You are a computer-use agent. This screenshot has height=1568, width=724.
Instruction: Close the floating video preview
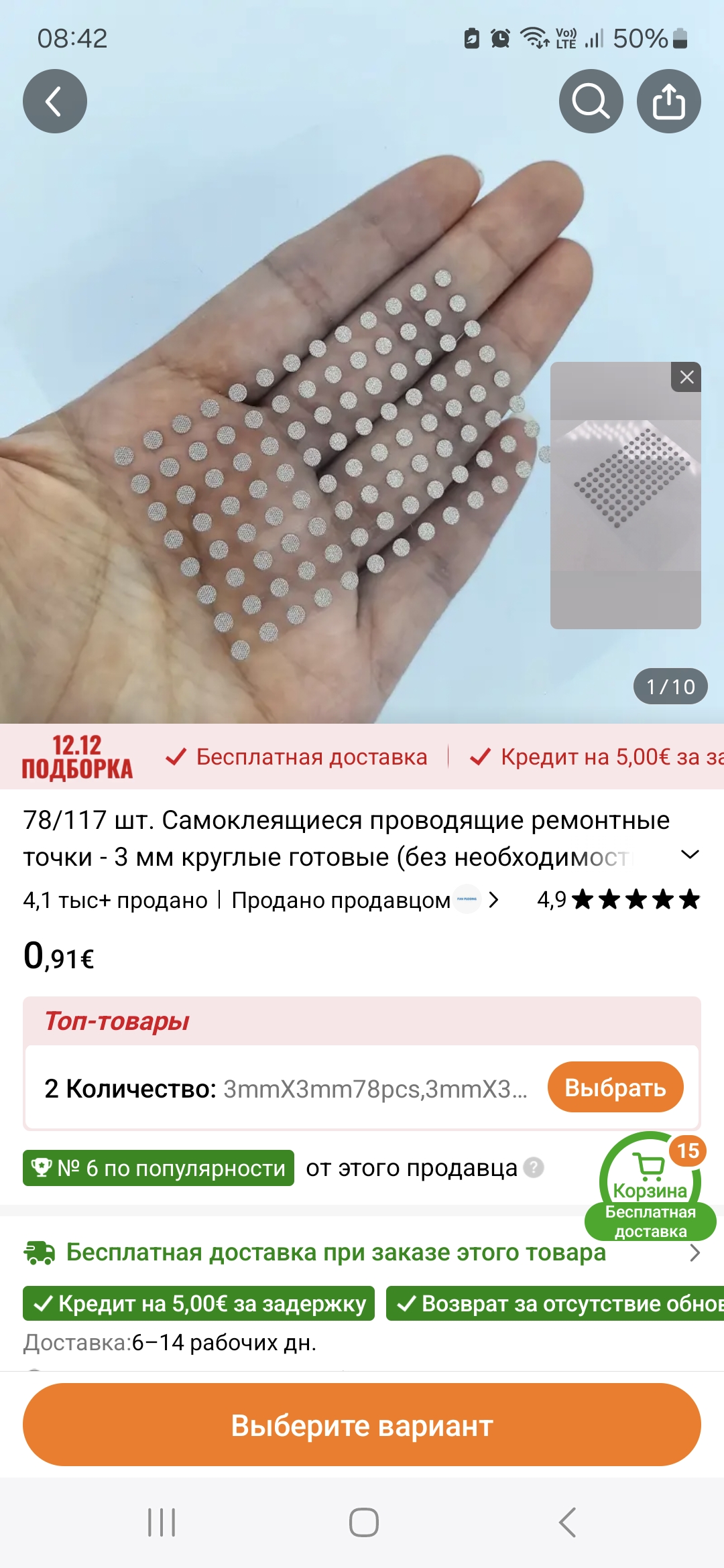(686, 377)
